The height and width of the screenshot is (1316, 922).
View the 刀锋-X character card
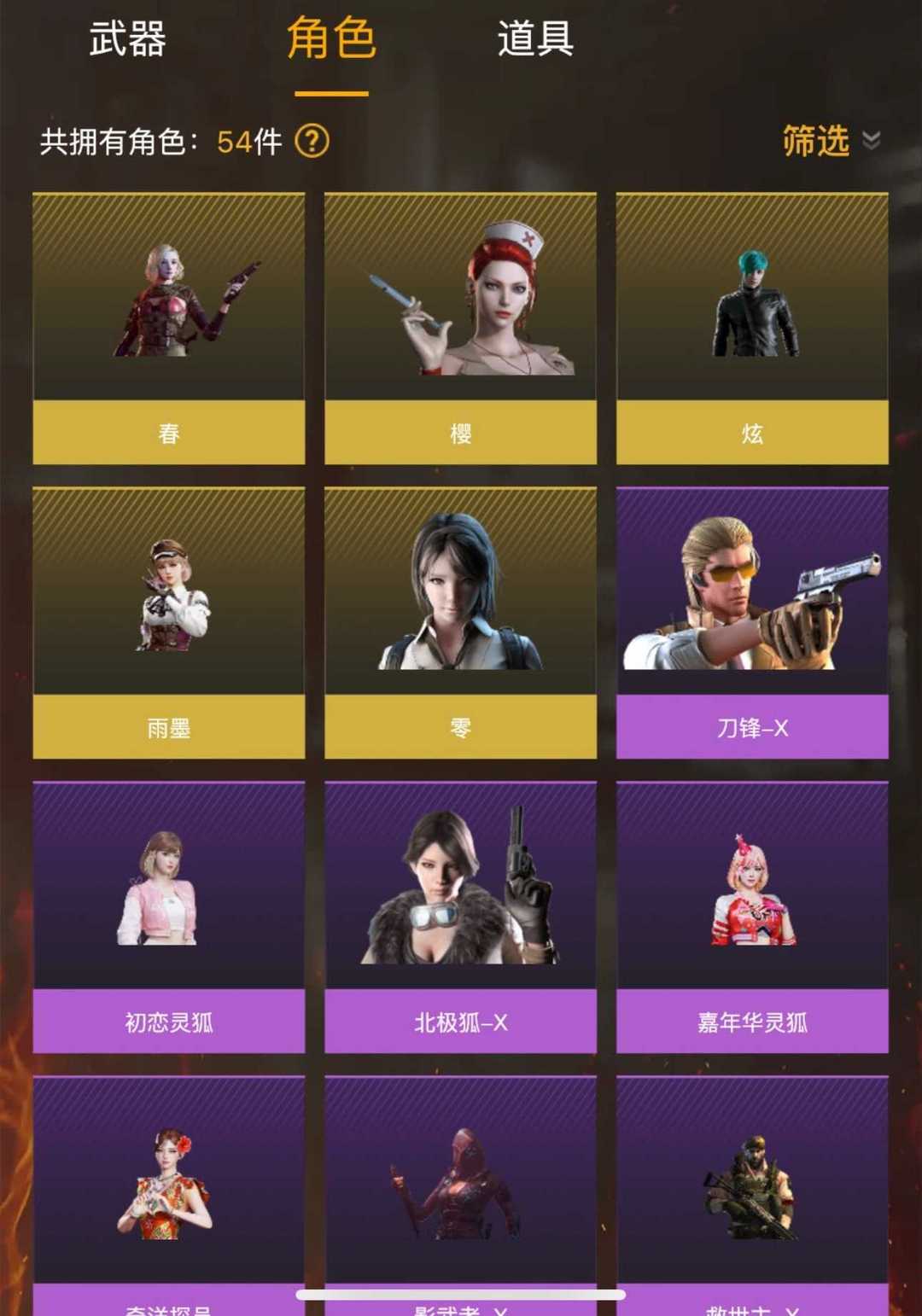pyautogui.click(x=752, y=623)
